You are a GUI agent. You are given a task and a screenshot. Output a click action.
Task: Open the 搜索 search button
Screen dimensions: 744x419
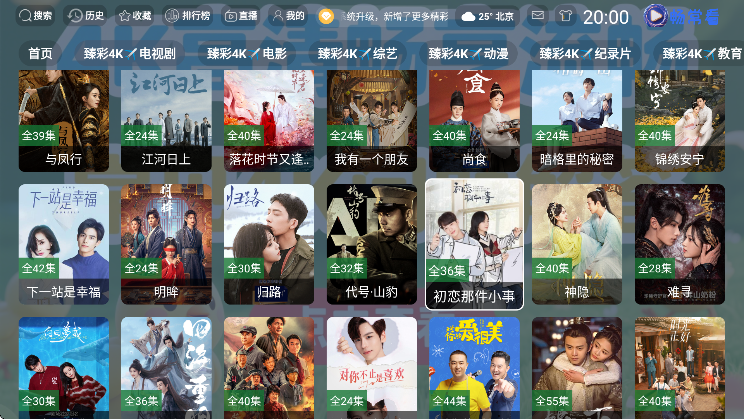(x=35, y=16)
